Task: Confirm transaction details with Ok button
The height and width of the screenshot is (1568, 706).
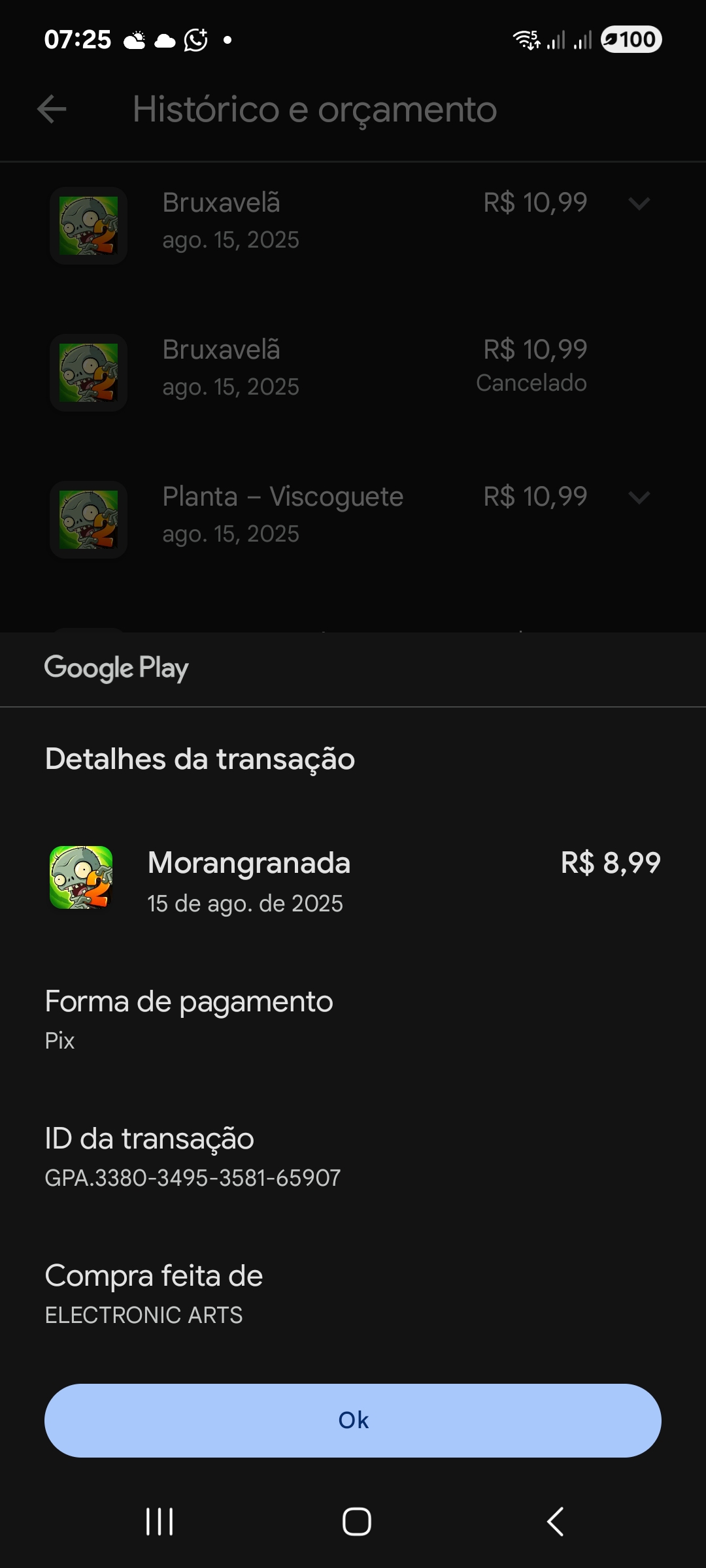Action: [x=353, y=1420]
